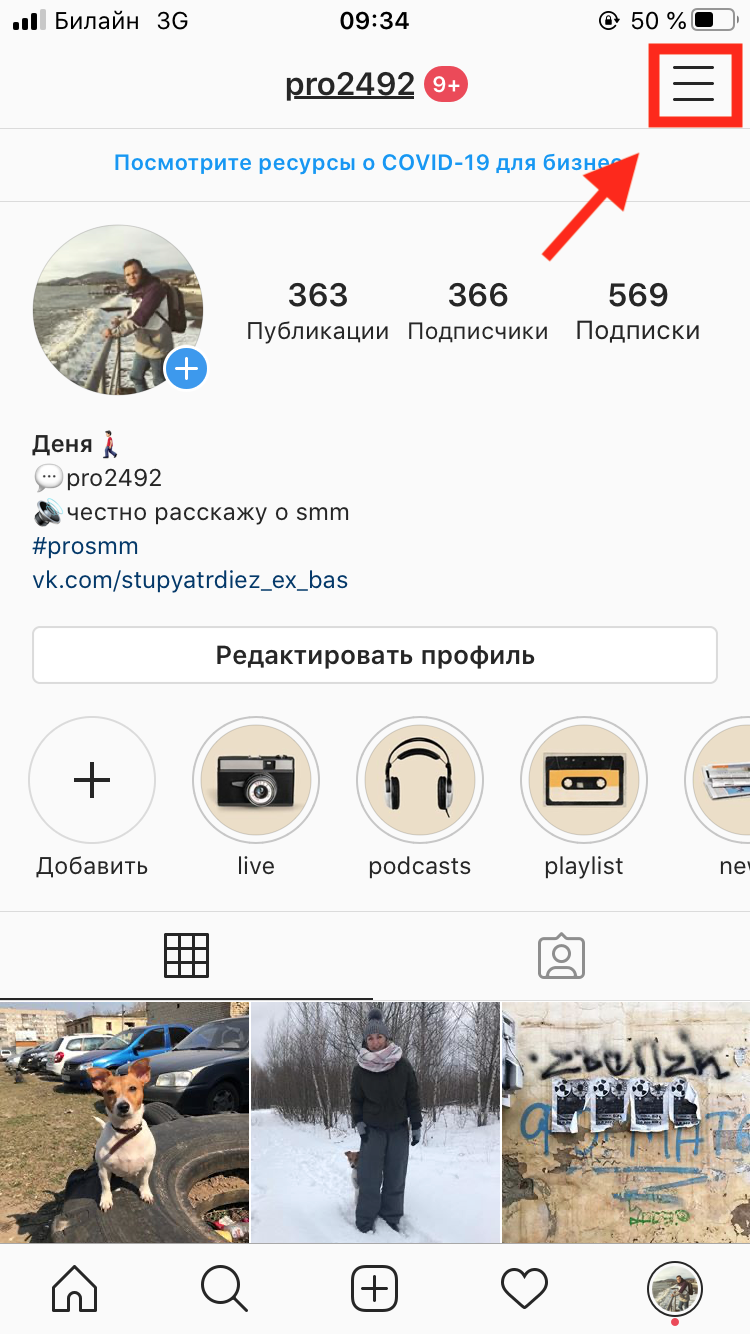This screenshot has height=1334, width=750.
Task: Open the woman in snow photo
Action: (x=375, y=1122)
